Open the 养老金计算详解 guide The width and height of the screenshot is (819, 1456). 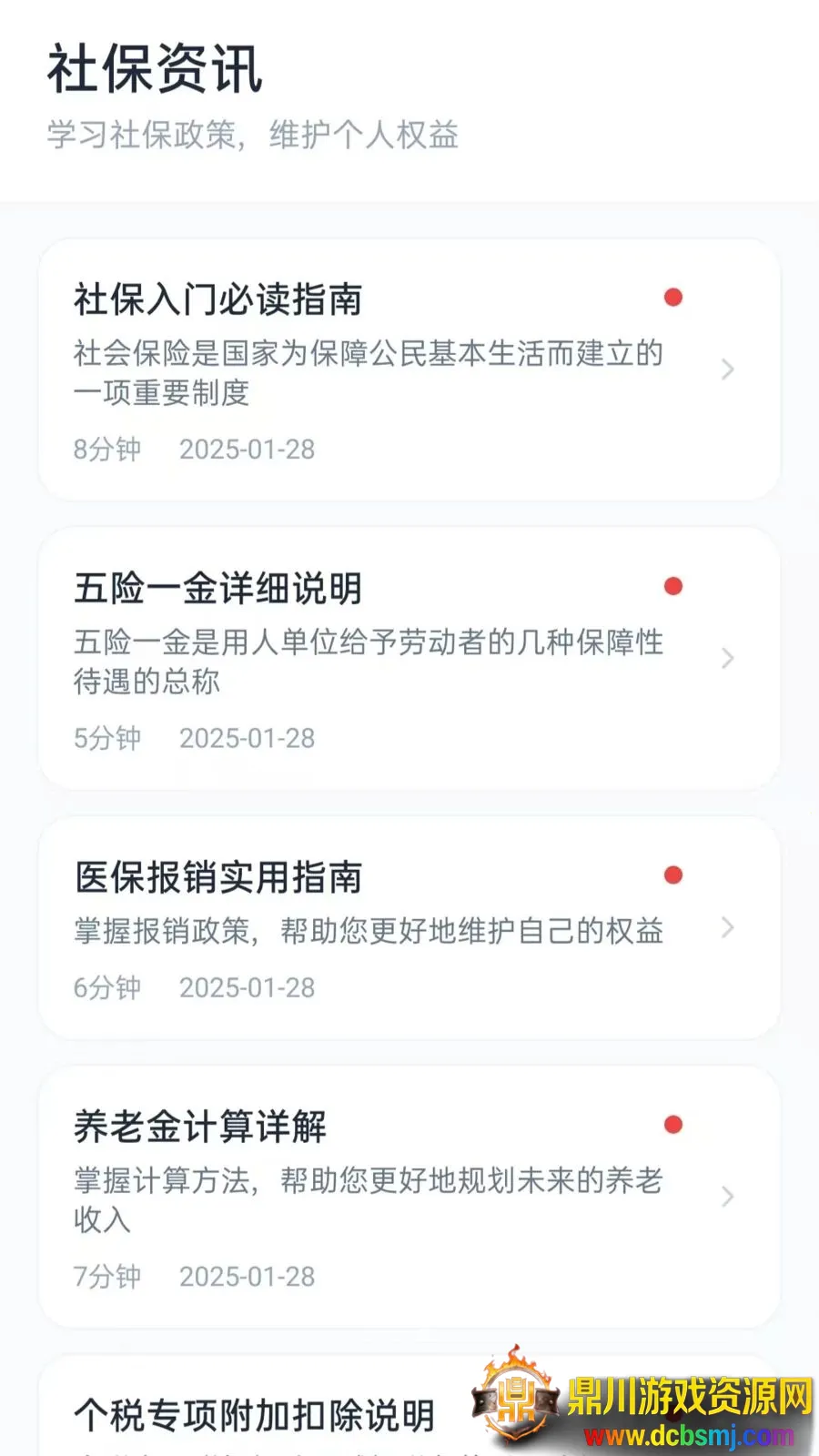(x=409, y=1196)
